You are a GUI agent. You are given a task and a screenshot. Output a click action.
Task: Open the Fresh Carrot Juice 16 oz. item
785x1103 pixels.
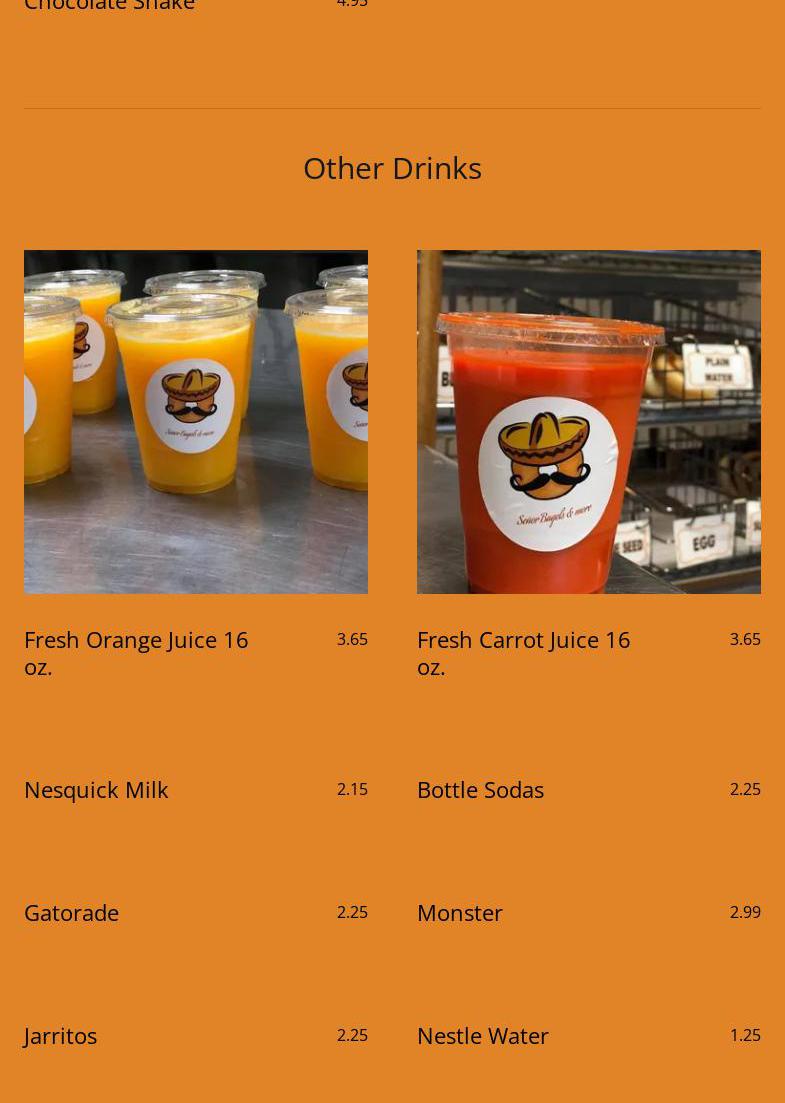[x=523, y=651]
